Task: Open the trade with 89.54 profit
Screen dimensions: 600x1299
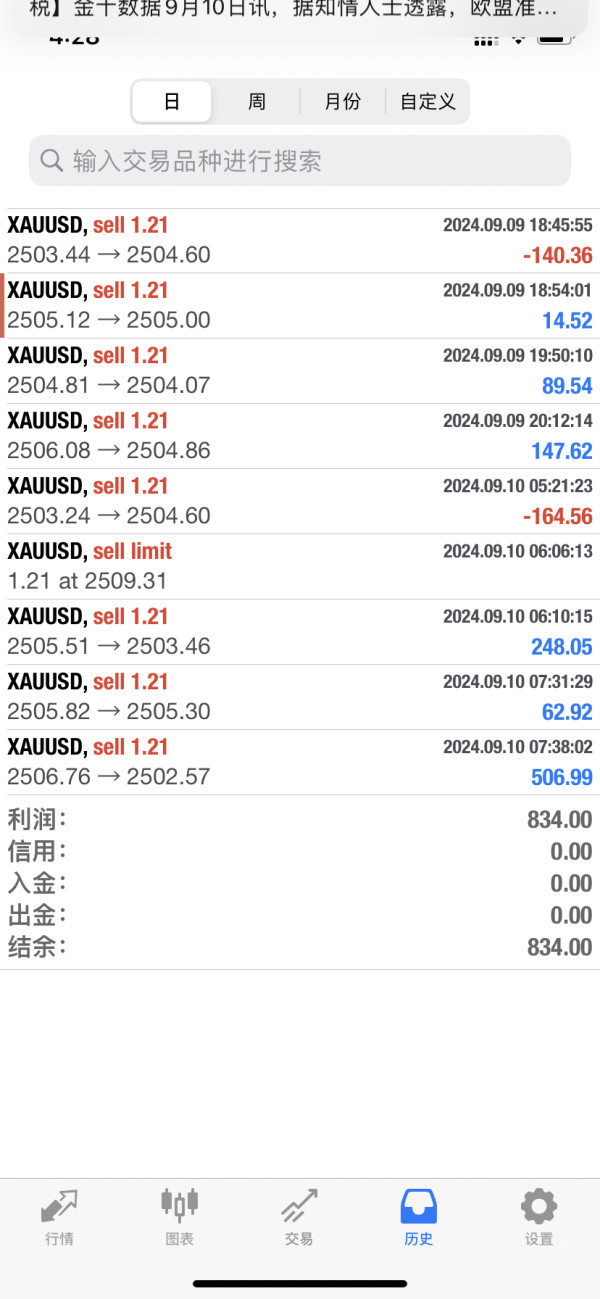Action: (x=300, y=370)
